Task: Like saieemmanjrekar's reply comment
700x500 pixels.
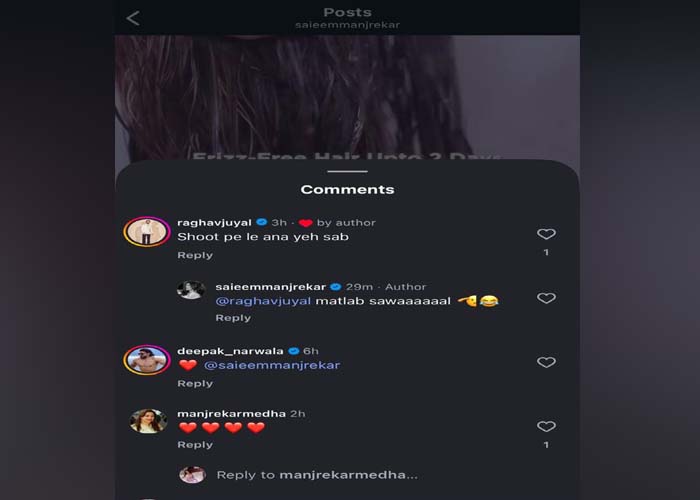Action: pyautogui.click(x=546, y=298)
